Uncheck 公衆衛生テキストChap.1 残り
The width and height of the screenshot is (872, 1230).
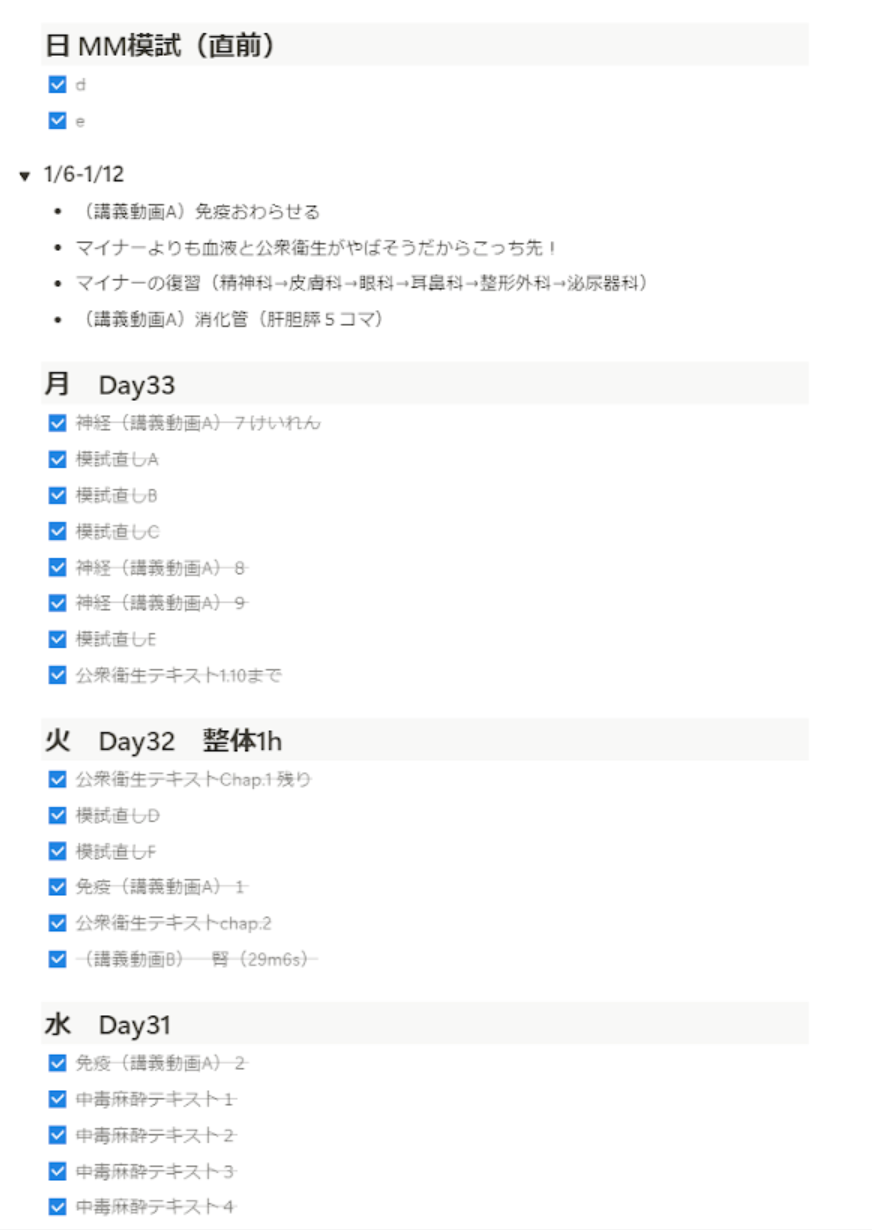pyautogui.click(x=57, y=779)
